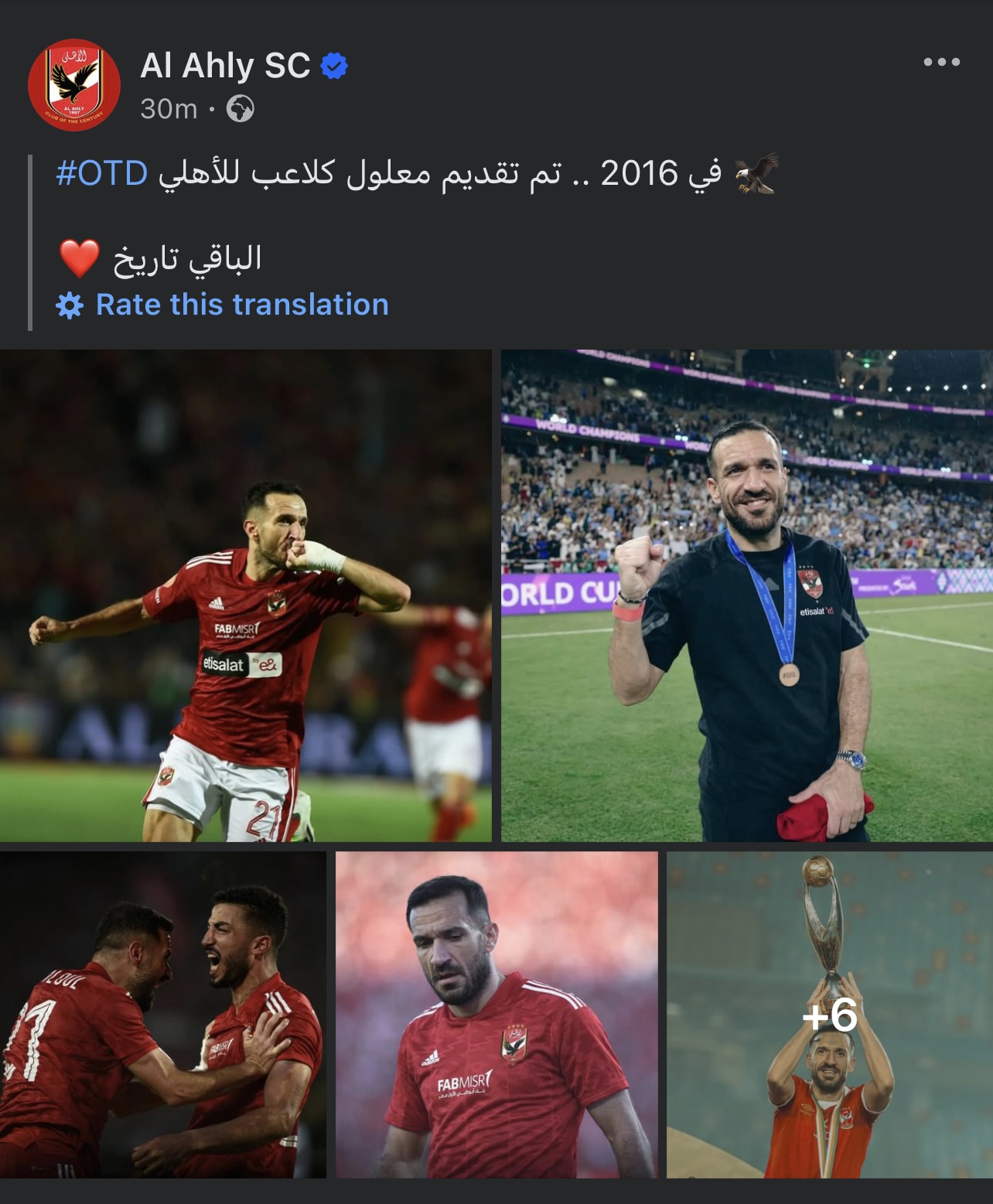993x1204 pixels.
Task: Open photo of man wearing a medal
Action: pyautogui.click(x=746, y=595)
